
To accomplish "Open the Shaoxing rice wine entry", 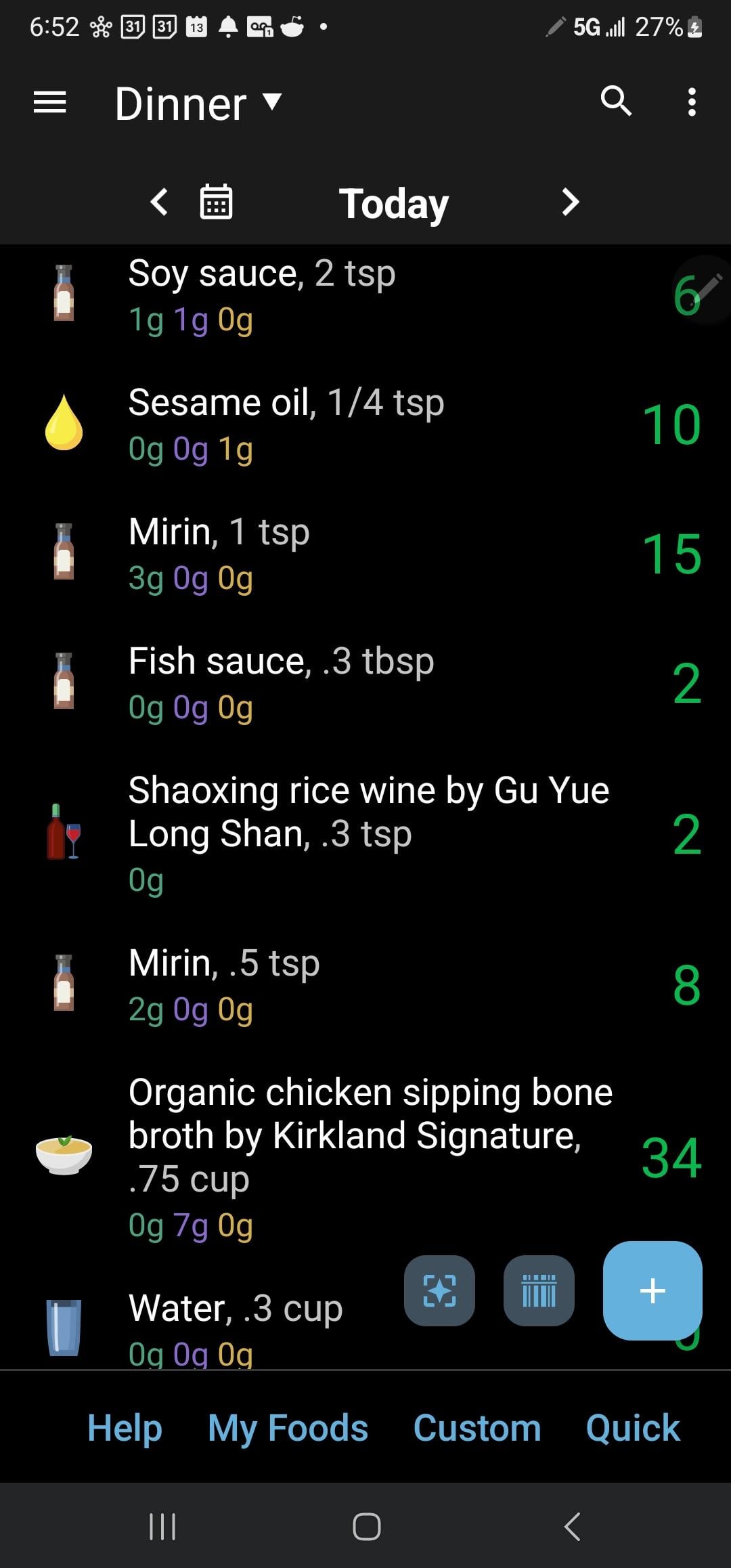I will pos(365,835).
